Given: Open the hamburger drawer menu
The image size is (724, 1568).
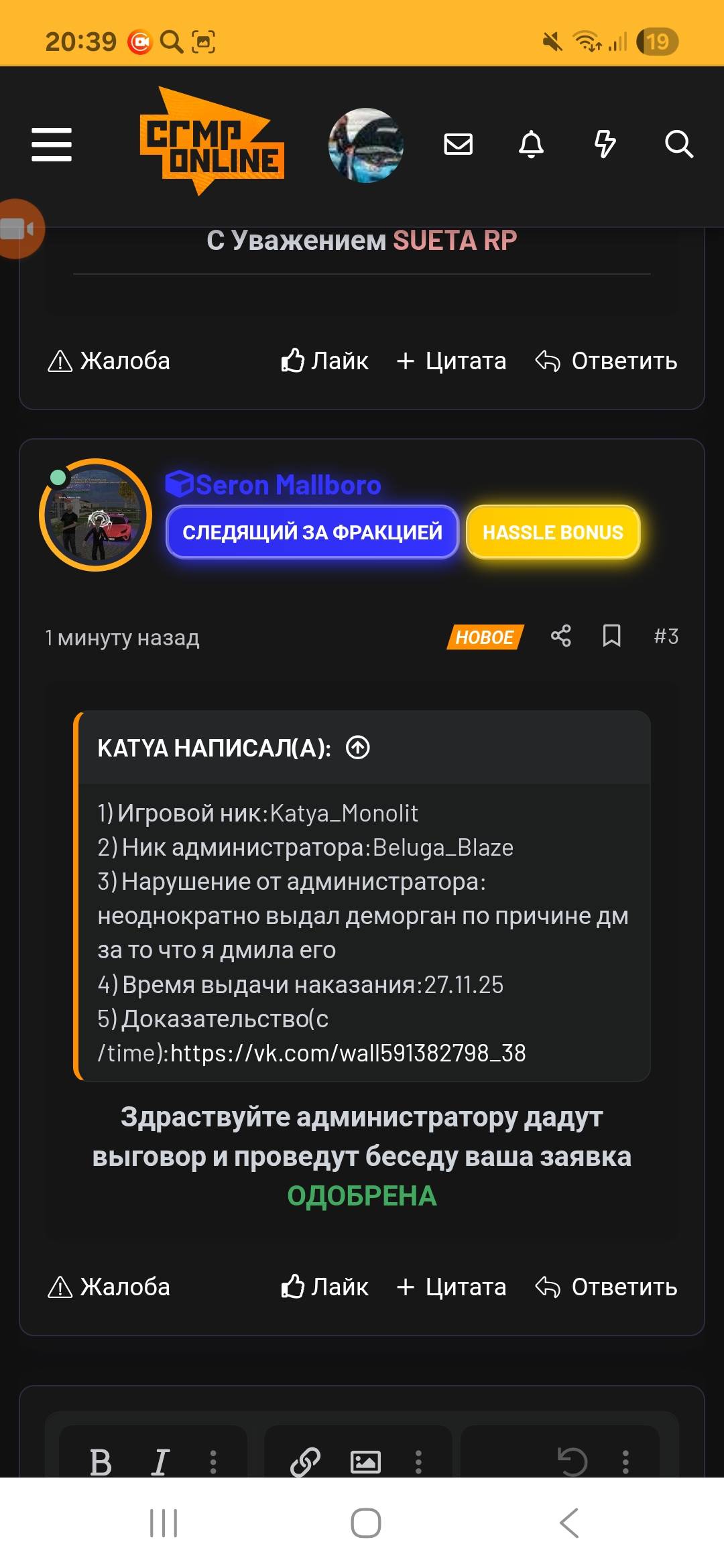Looking at the screenshot, I should (x=52, y=145).
